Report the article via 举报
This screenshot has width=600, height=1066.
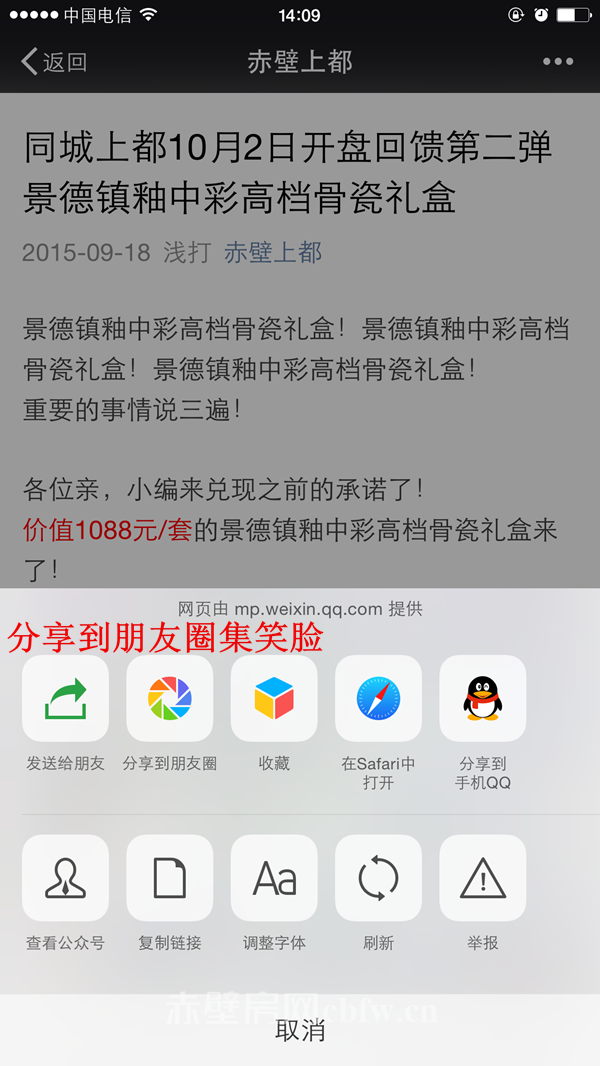tap(482, 878)
